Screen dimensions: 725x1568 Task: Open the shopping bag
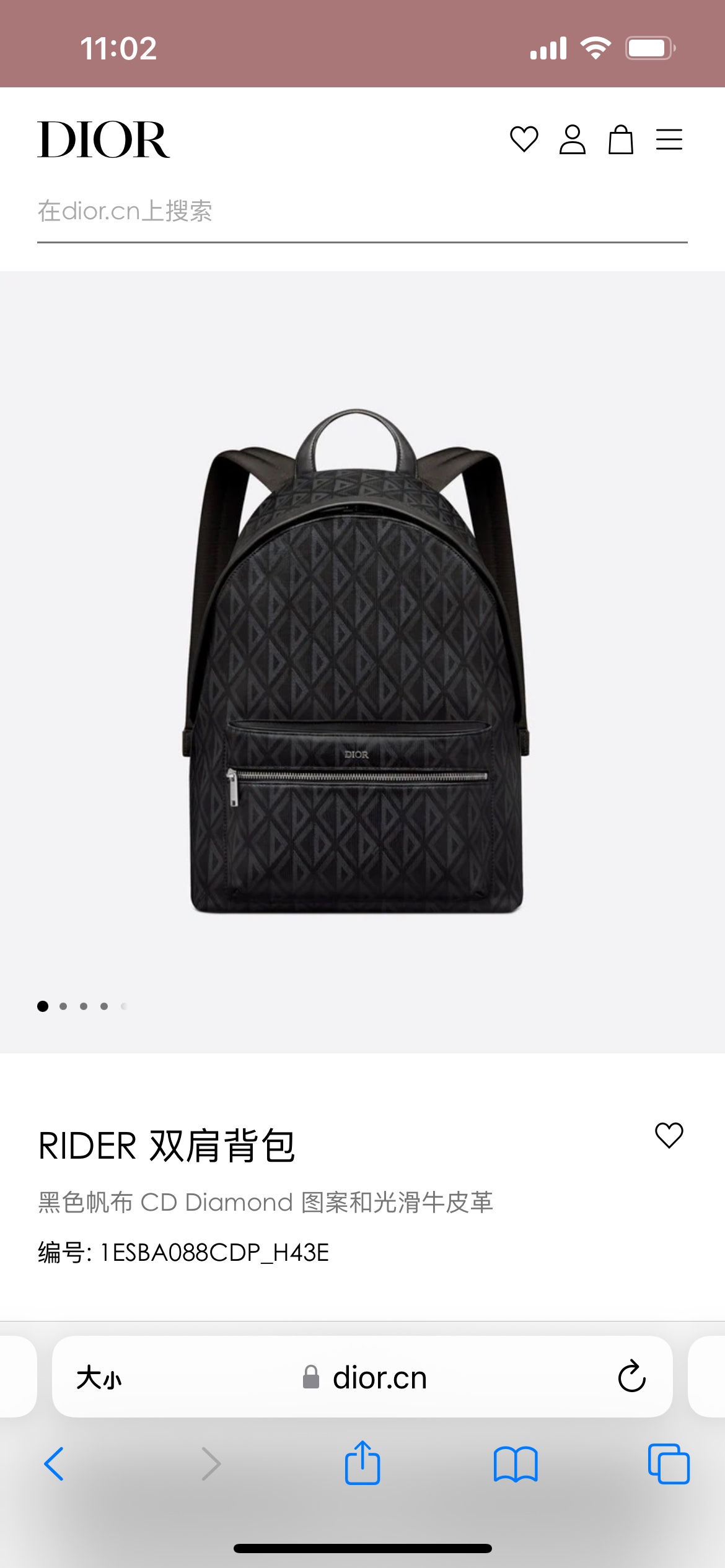point(620,139)
